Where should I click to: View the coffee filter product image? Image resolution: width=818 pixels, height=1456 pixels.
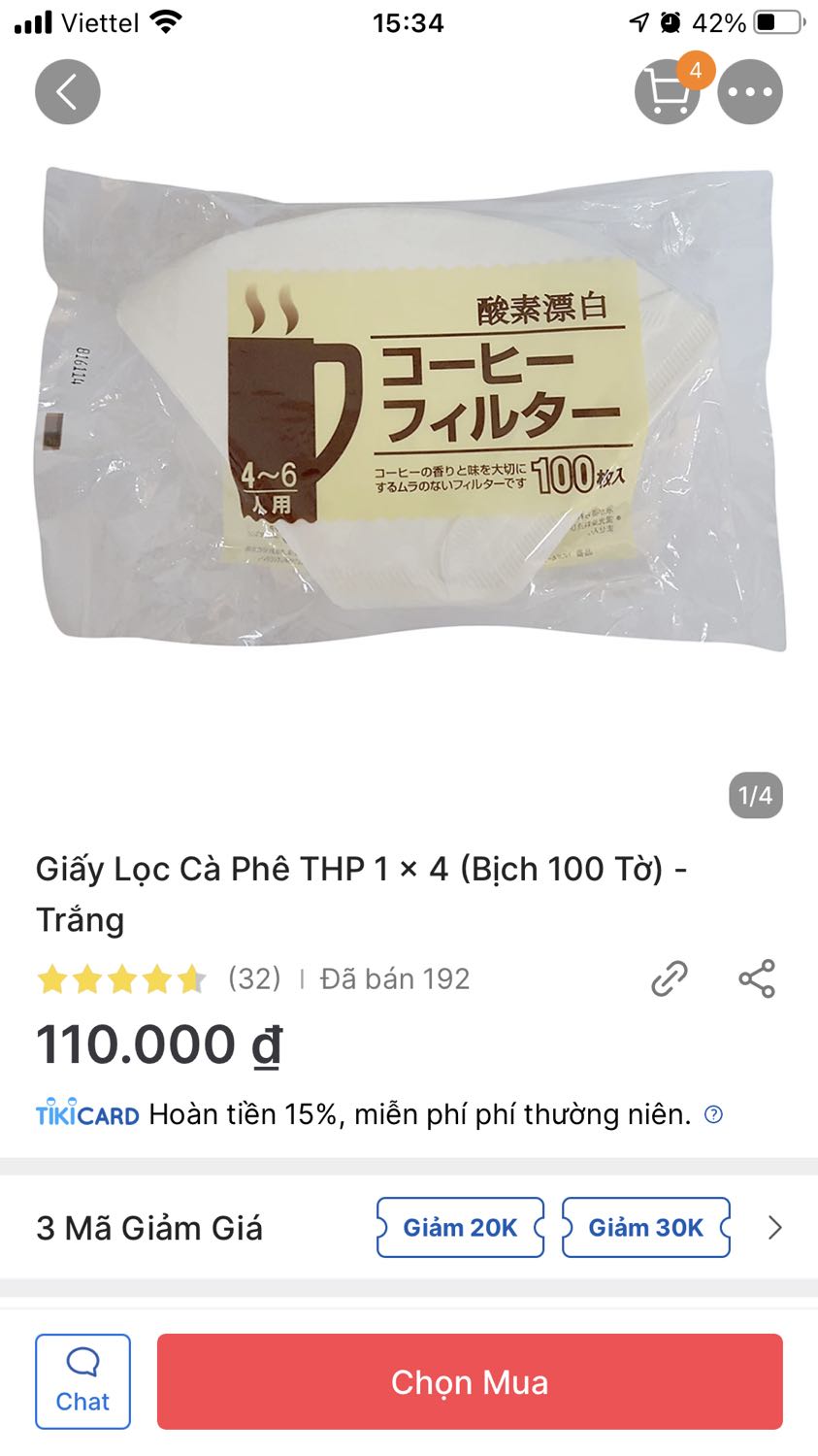pos(408,408)
